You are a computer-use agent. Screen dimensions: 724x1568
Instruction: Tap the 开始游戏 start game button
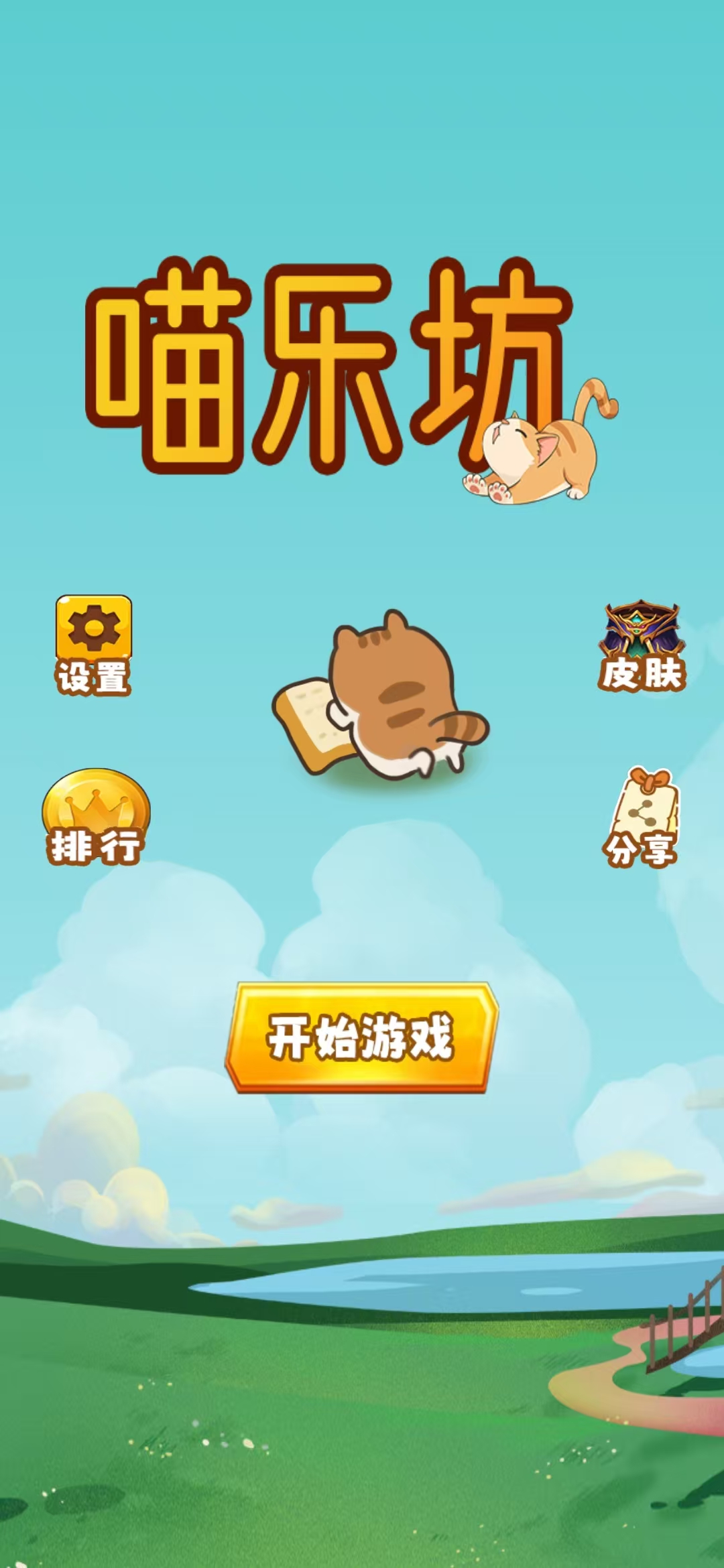(361, 1037)
